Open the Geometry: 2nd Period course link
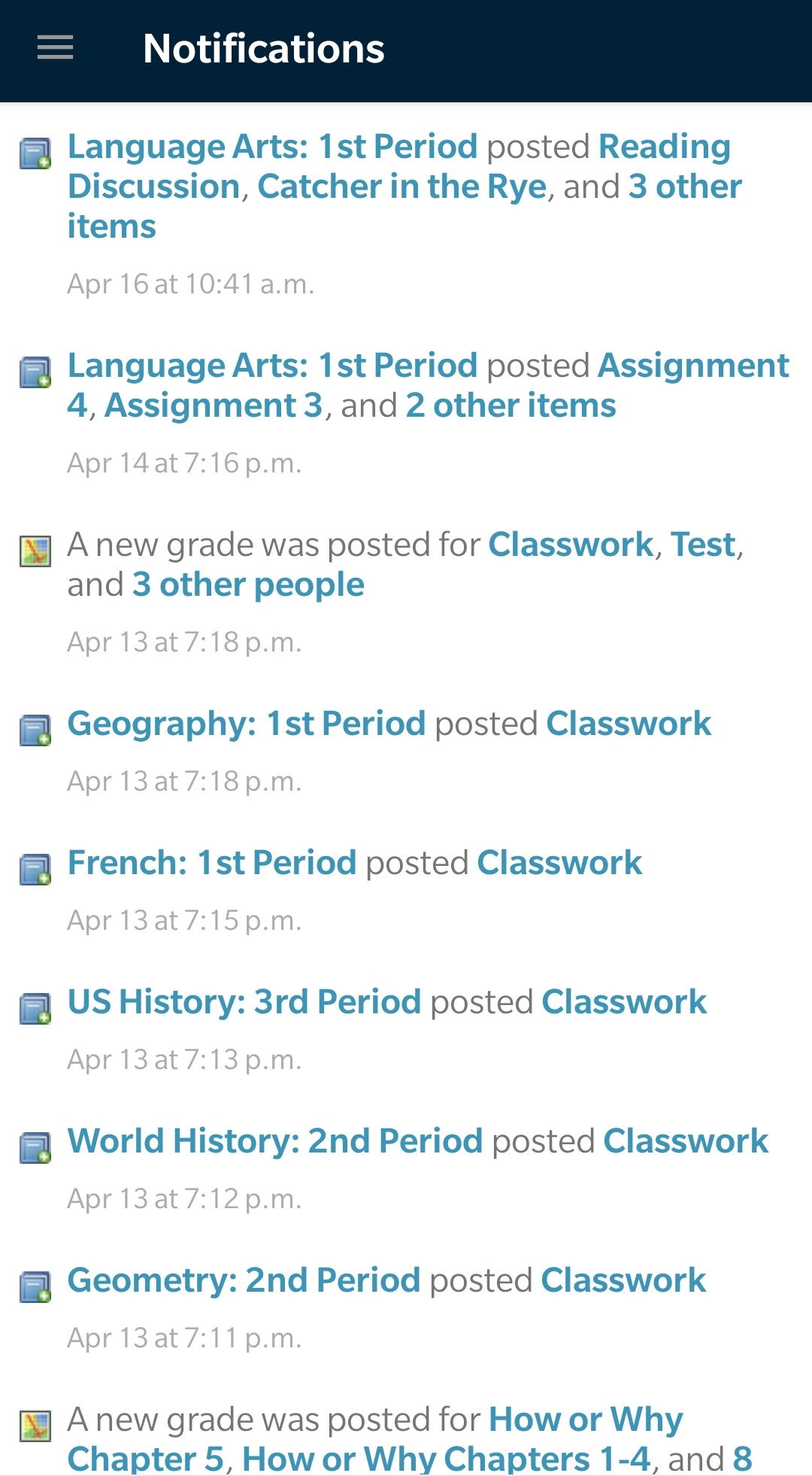The width and height of the screenshot is (812, 1476). (244, 1280)
